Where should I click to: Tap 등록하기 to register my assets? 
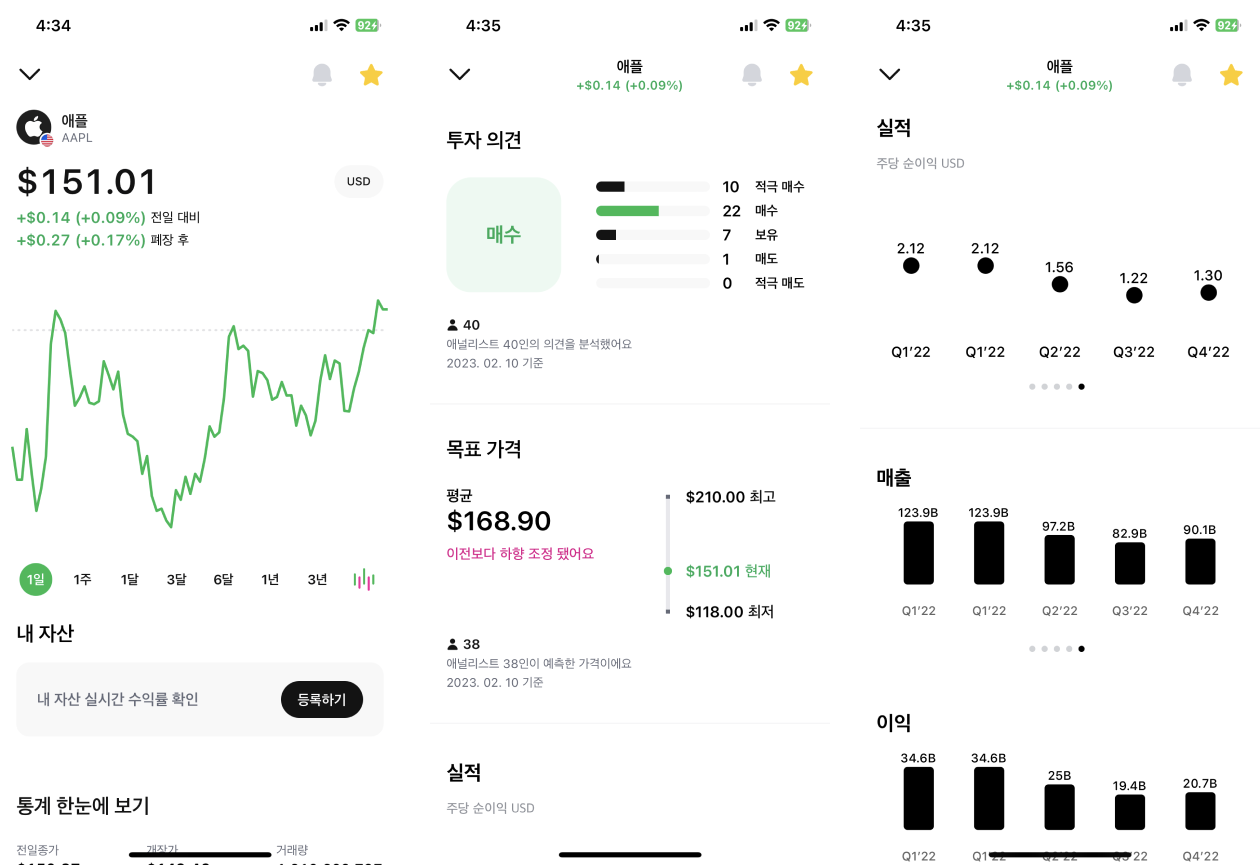pyautogui.click(x=322, y=700)
